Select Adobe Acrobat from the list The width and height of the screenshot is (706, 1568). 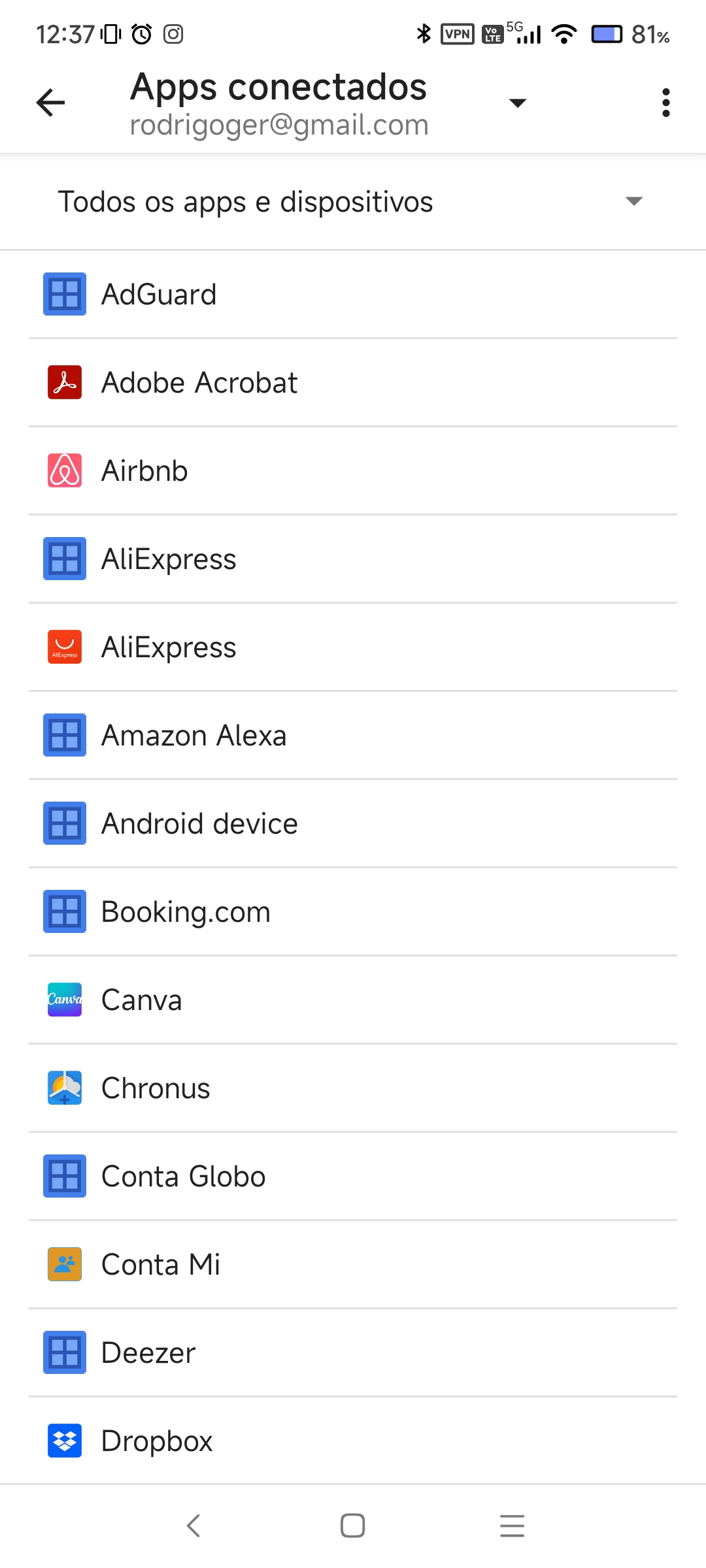[353, 382]
